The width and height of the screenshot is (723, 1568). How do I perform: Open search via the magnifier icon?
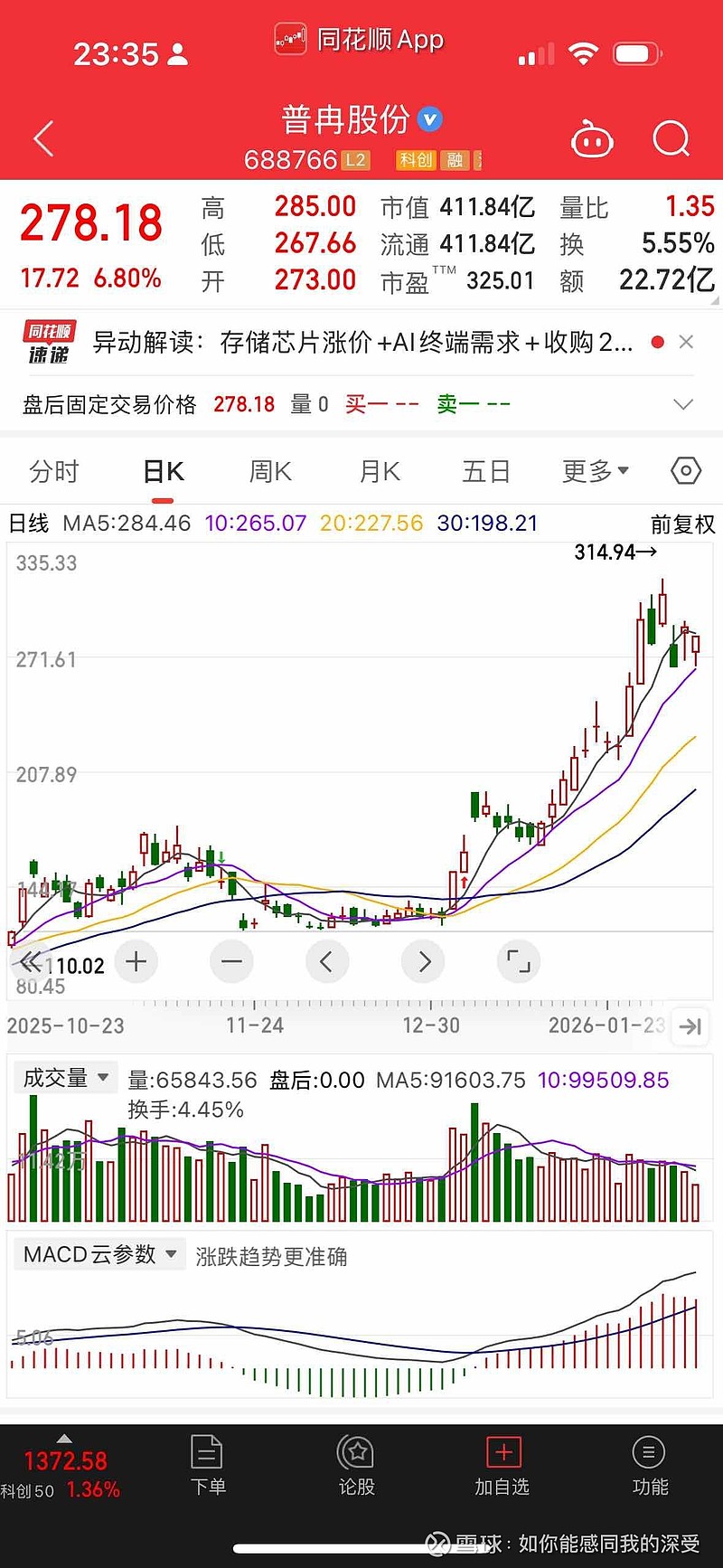[671, 139]
